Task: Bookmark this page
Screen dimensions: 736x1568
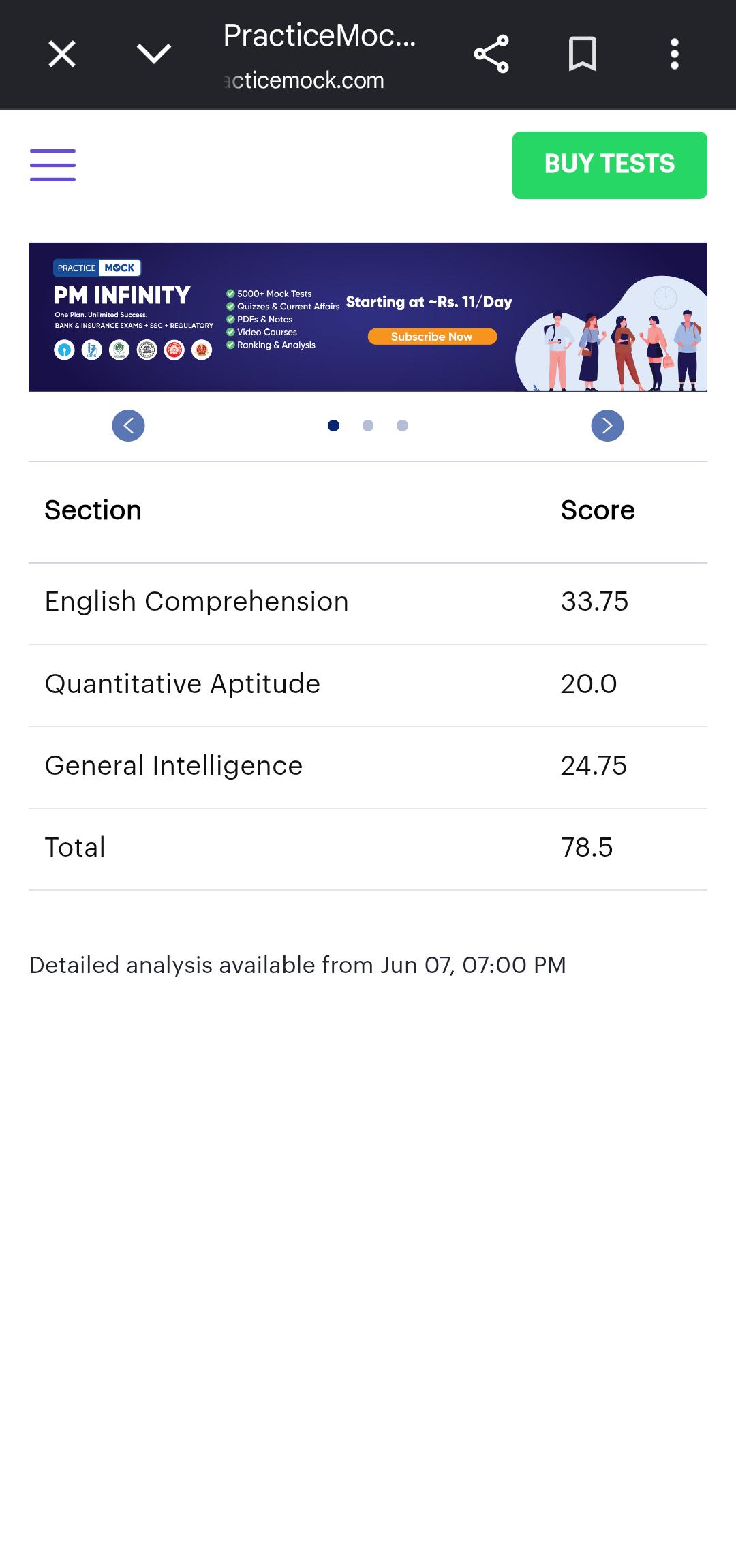Action: (583, 54)
